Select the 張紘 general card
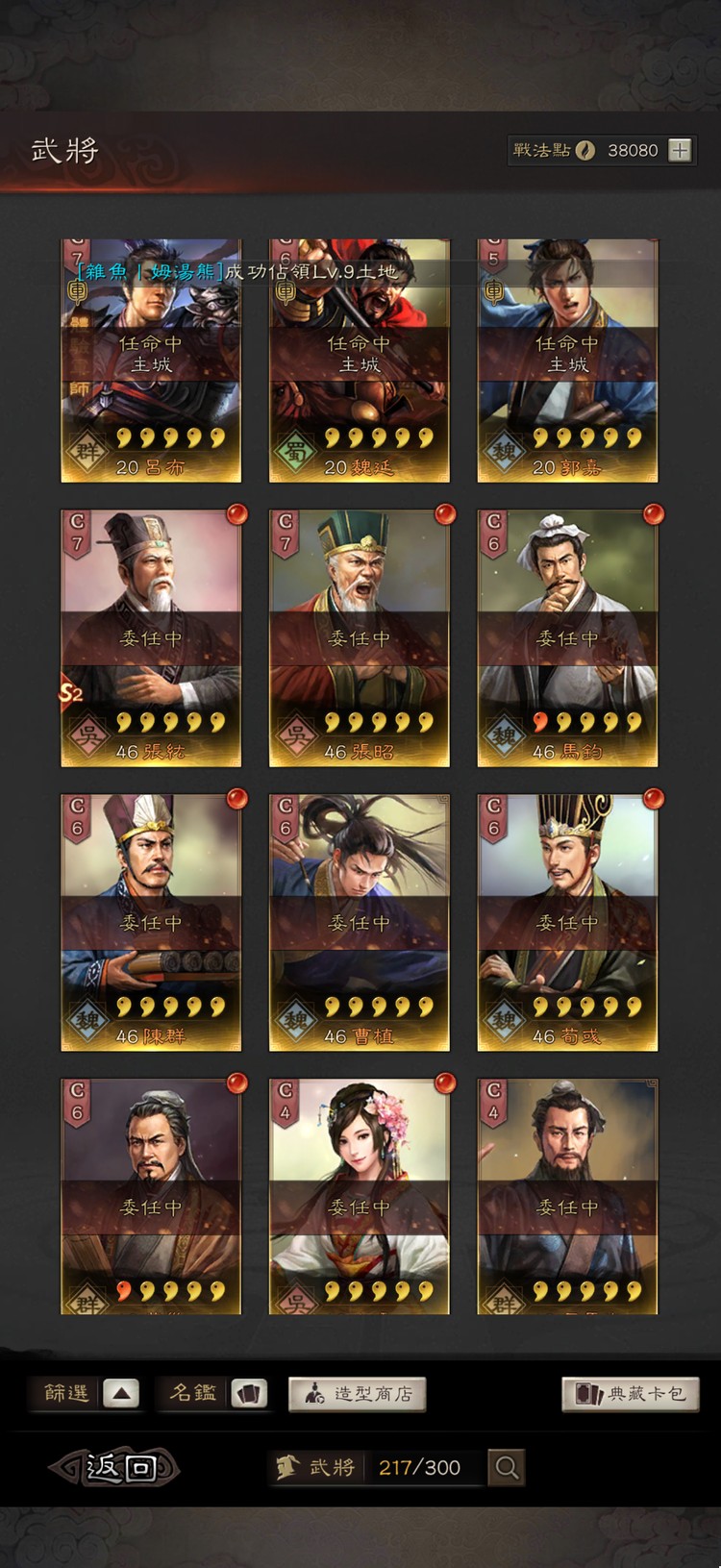 (x=151, y=637)
